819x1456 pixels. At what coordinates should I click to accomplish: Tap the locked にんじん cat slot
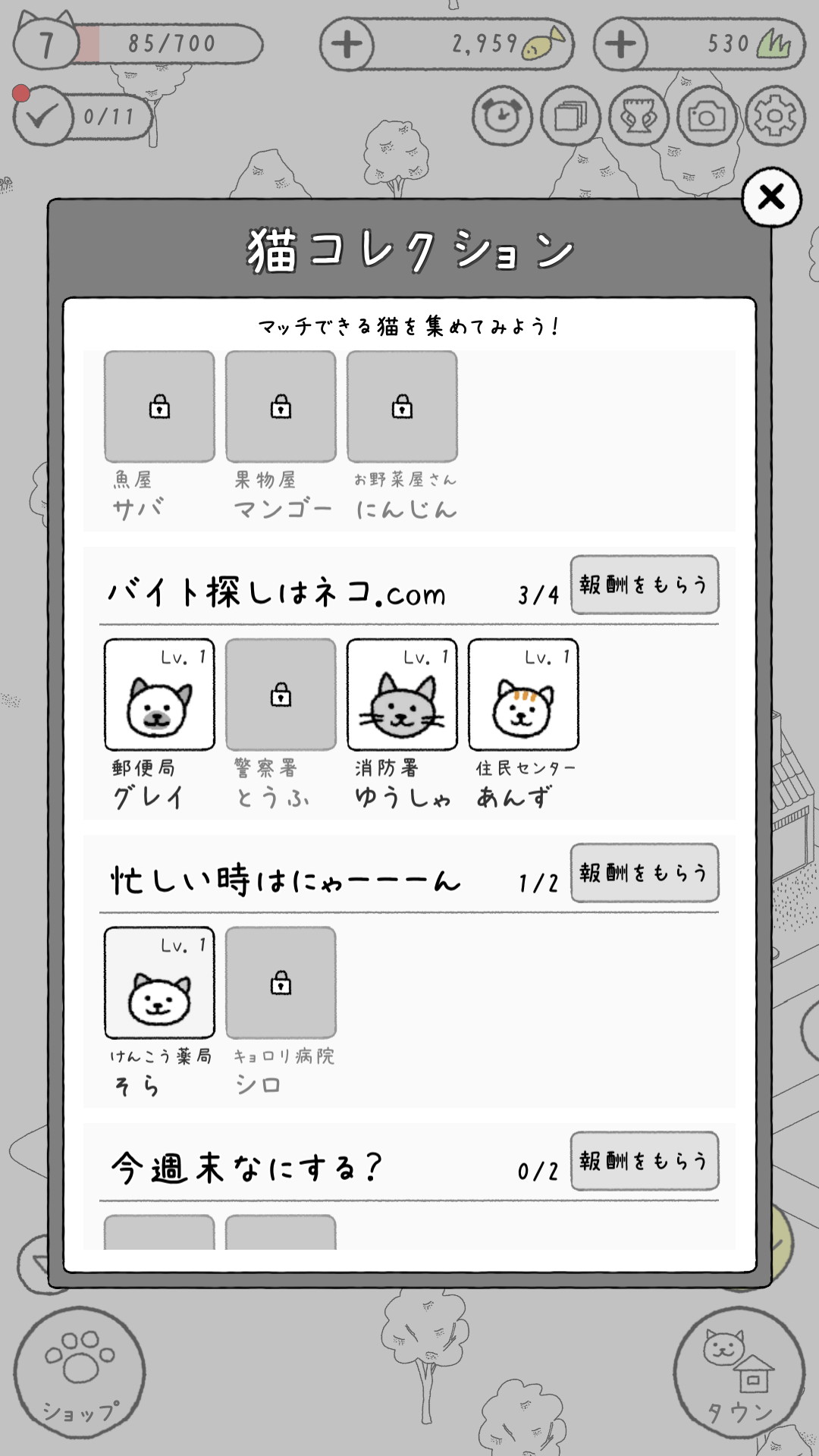(x=402, y=406)
